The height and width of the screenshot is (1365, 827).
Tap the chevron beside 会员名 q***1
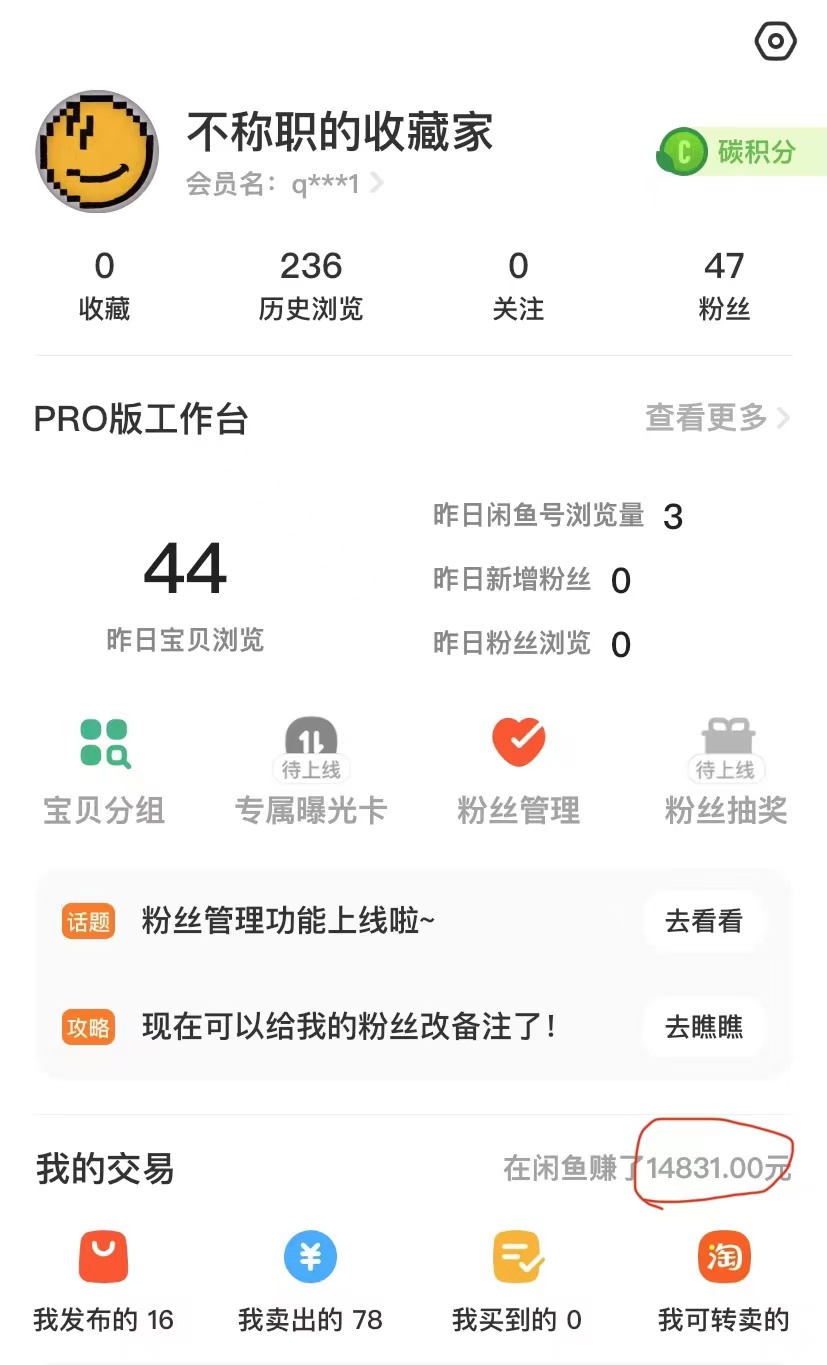[x=375, y=183]
